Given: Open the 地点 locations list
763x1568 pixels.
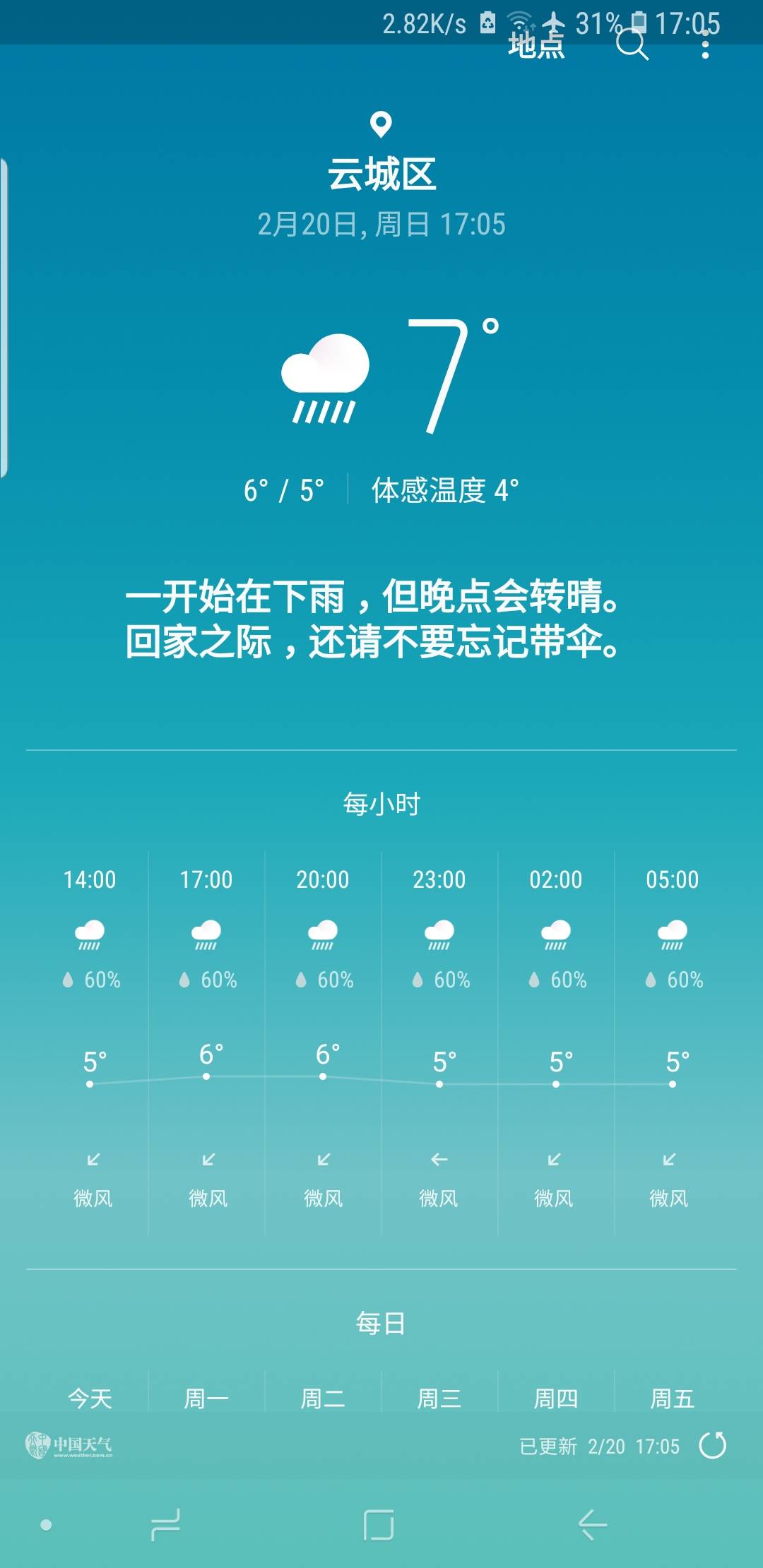Looking at the screenshot, I should point(536,46).
